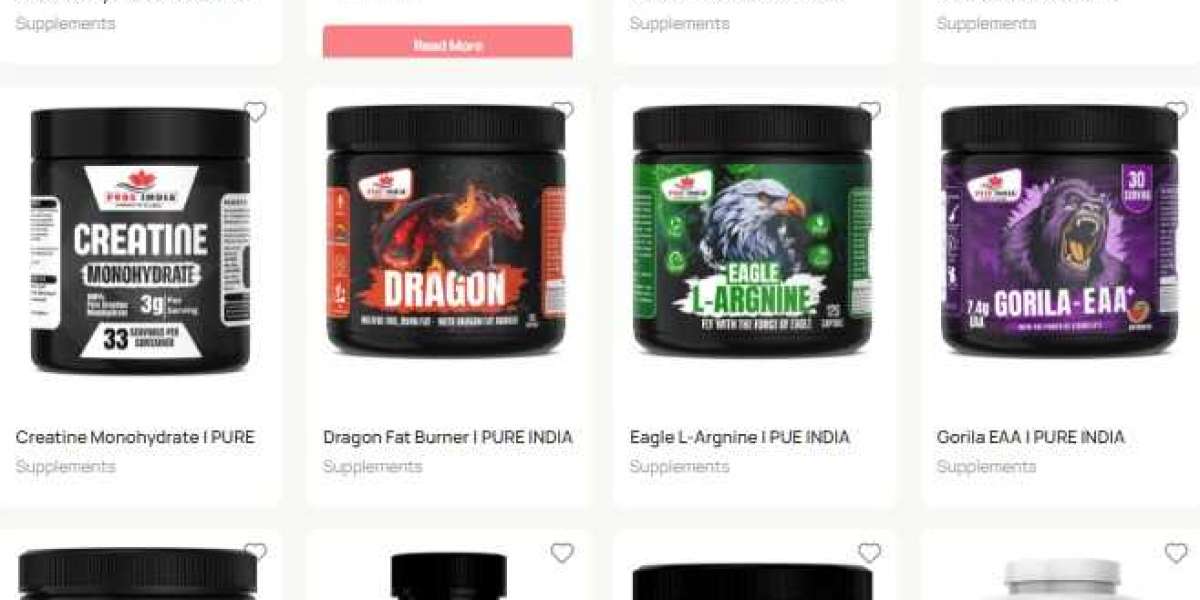Image resolution: width=1200 pixels, height=600 pixels.
Task: Open the Creatine Monohydrate product card
Action: tap(135, 437)
